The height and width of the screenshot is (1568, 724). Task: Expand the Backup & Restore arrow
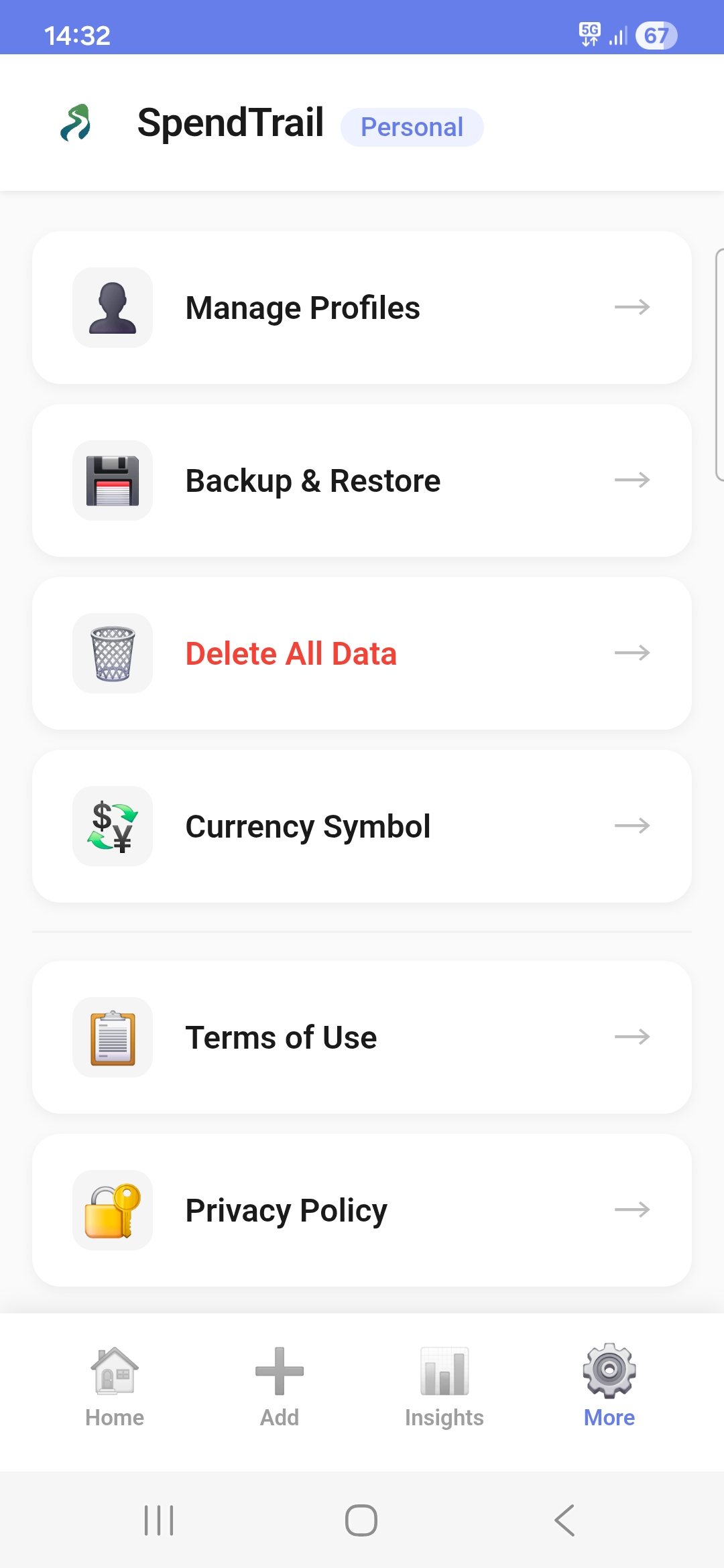coord(632,480)
